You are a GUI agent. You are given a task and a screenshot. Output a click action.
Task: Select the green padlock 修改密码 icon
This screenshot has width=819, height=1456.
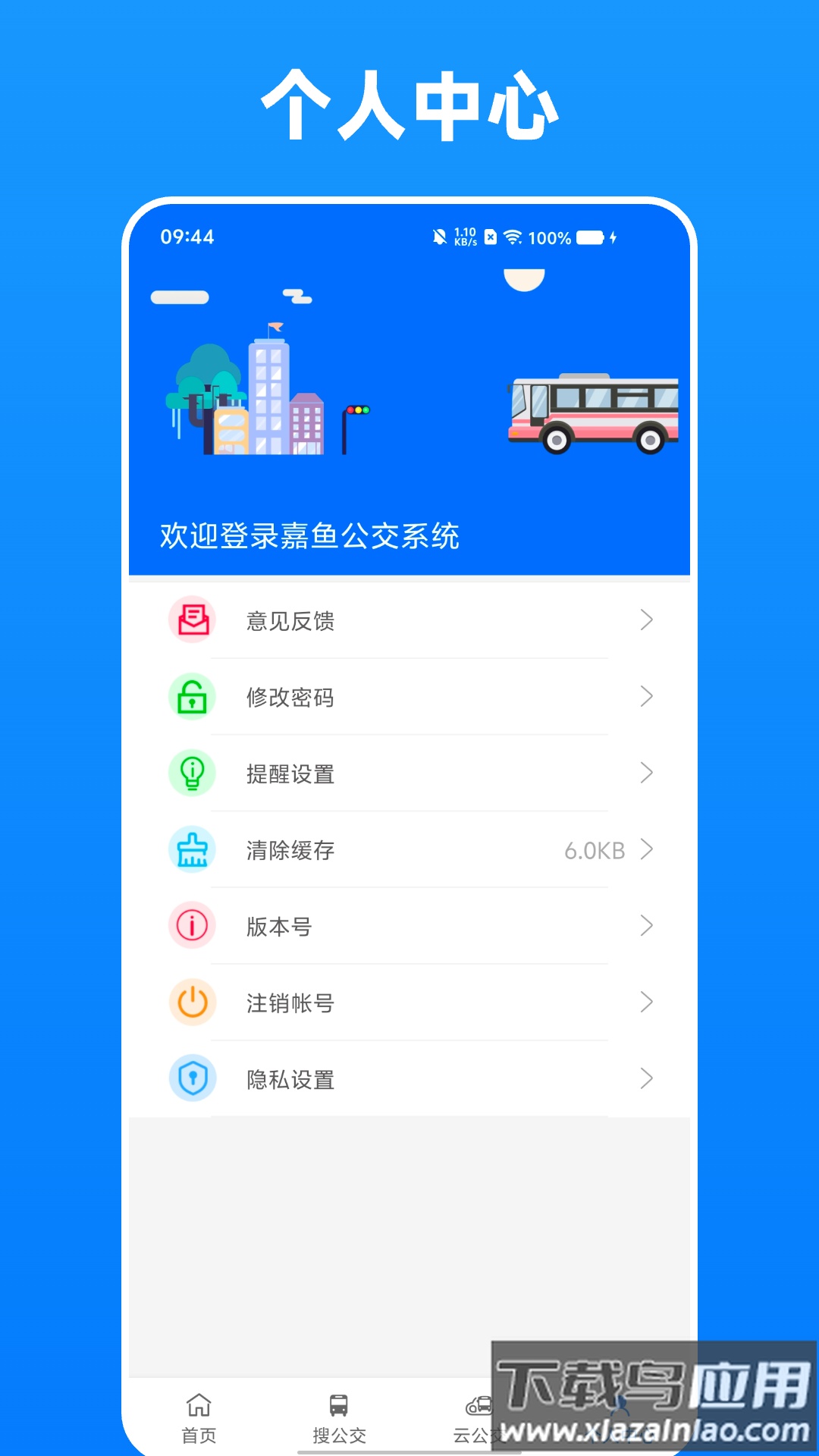(x=192, y=697)
